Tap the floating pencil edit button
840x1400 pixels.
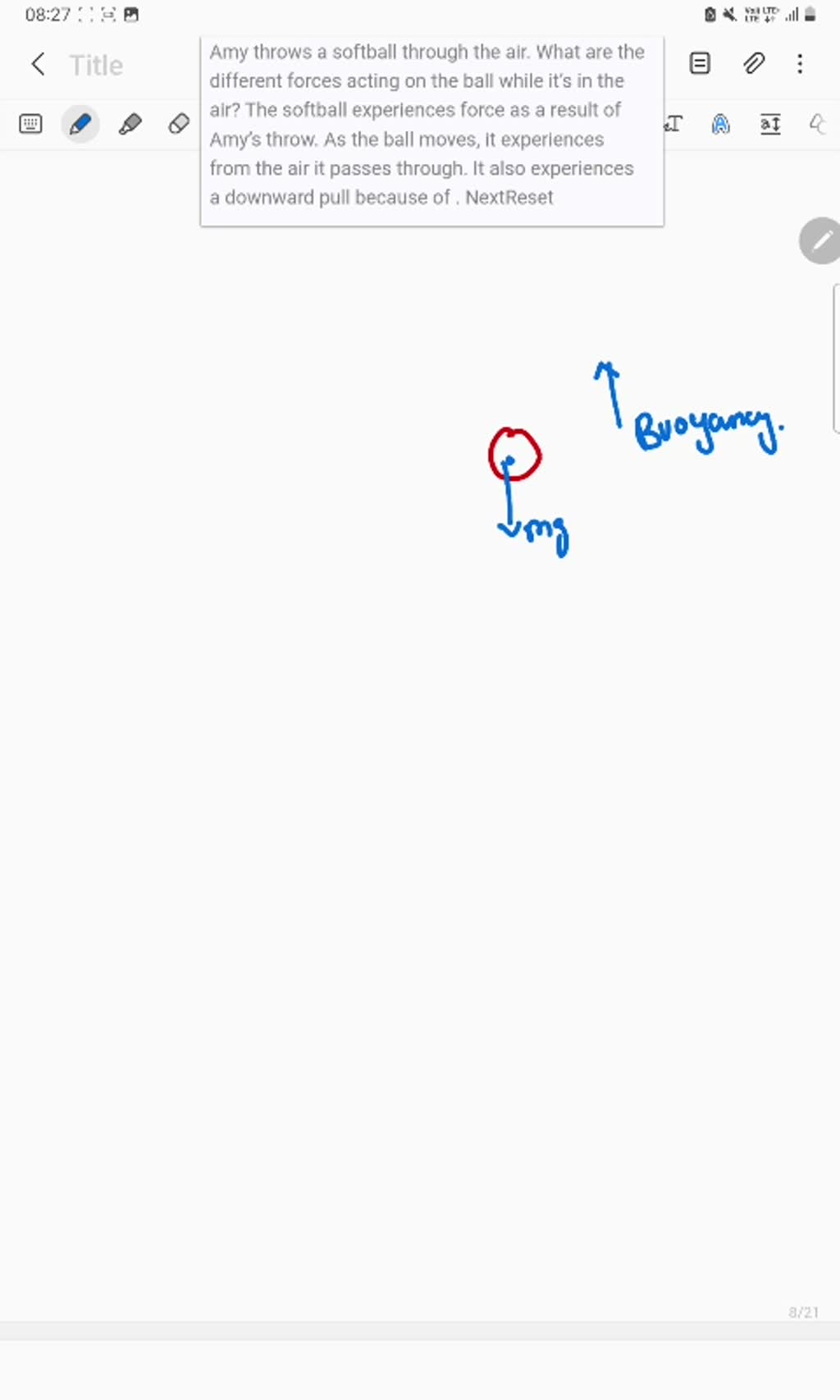click(x=820, y=240)
